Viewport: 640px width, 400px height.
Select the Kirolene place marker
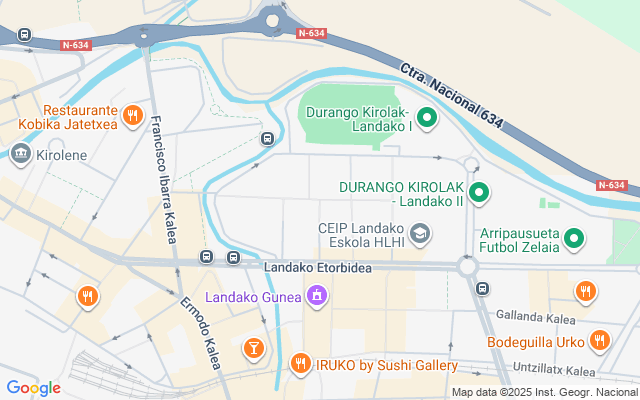pyautogui.click(x=21, y=155)
